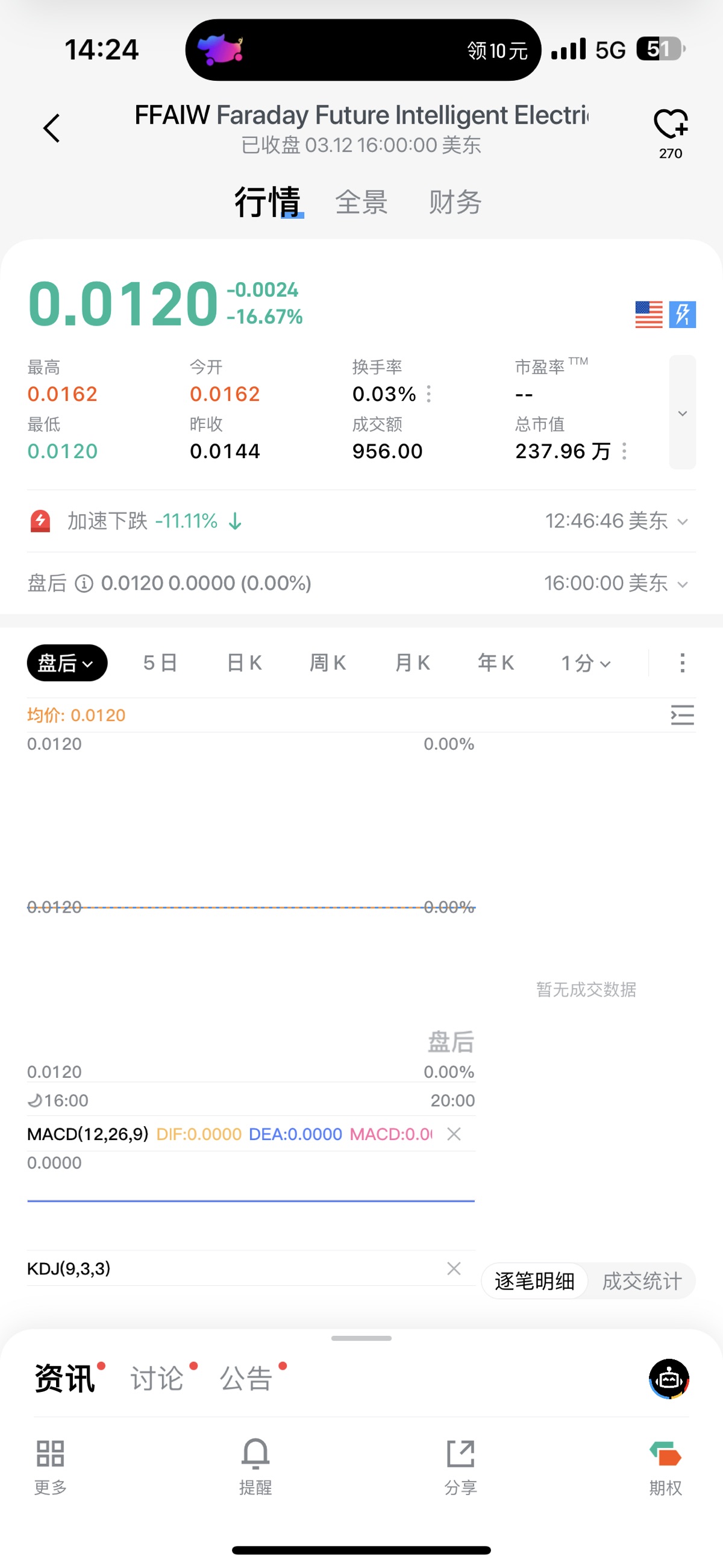Switch to the 财务 tab

click(x=455, y=202)
